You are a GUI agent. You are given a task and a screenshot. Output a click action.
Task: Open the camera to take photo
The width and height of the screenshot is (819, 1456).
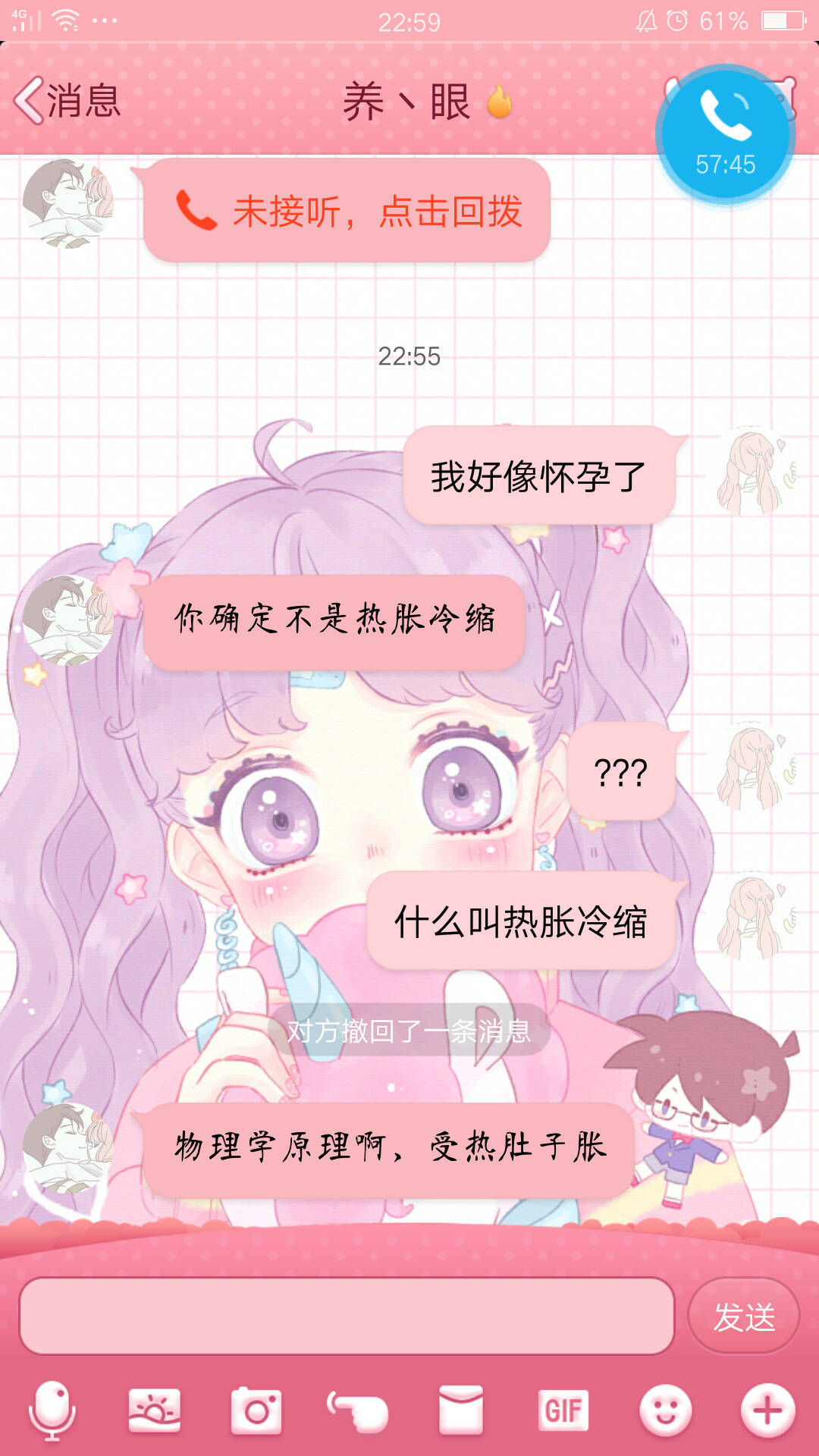(256, 1410)
